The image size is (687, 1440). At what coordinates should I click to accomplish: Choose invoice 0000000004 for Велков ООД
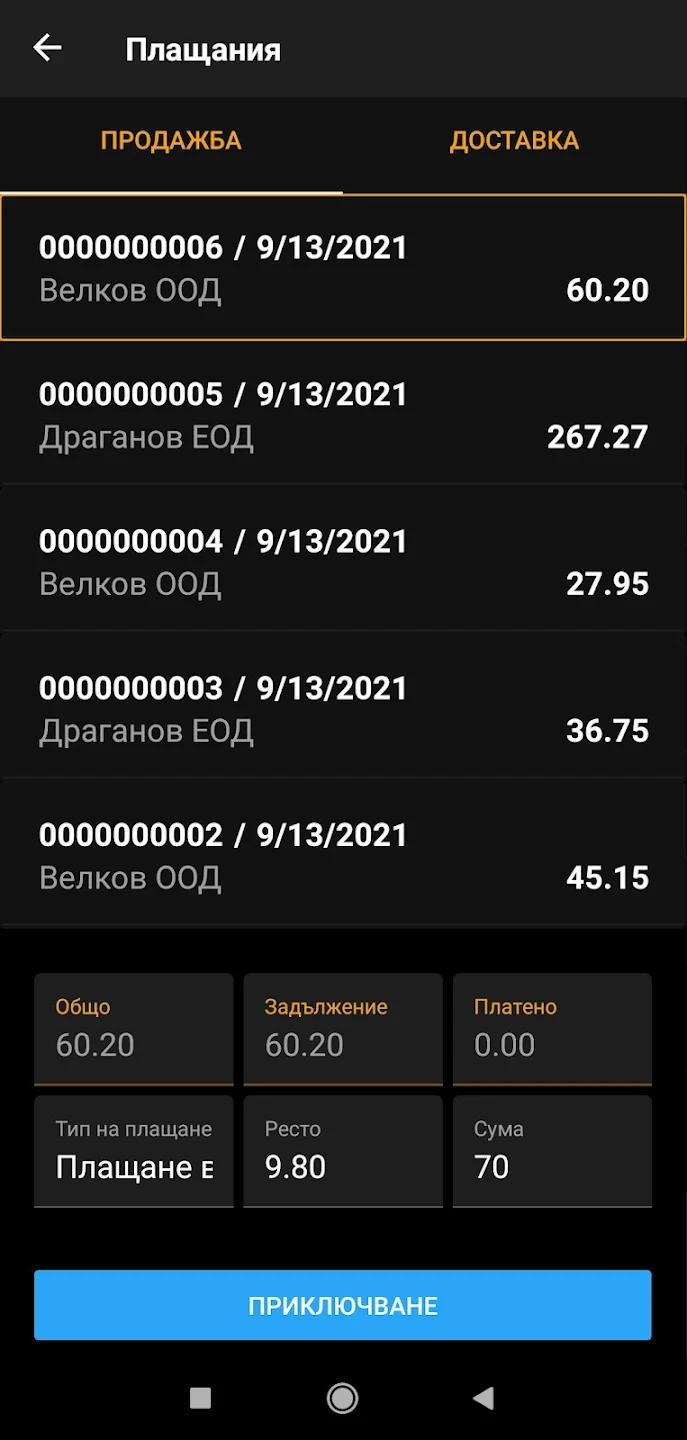tap(343, 562)
